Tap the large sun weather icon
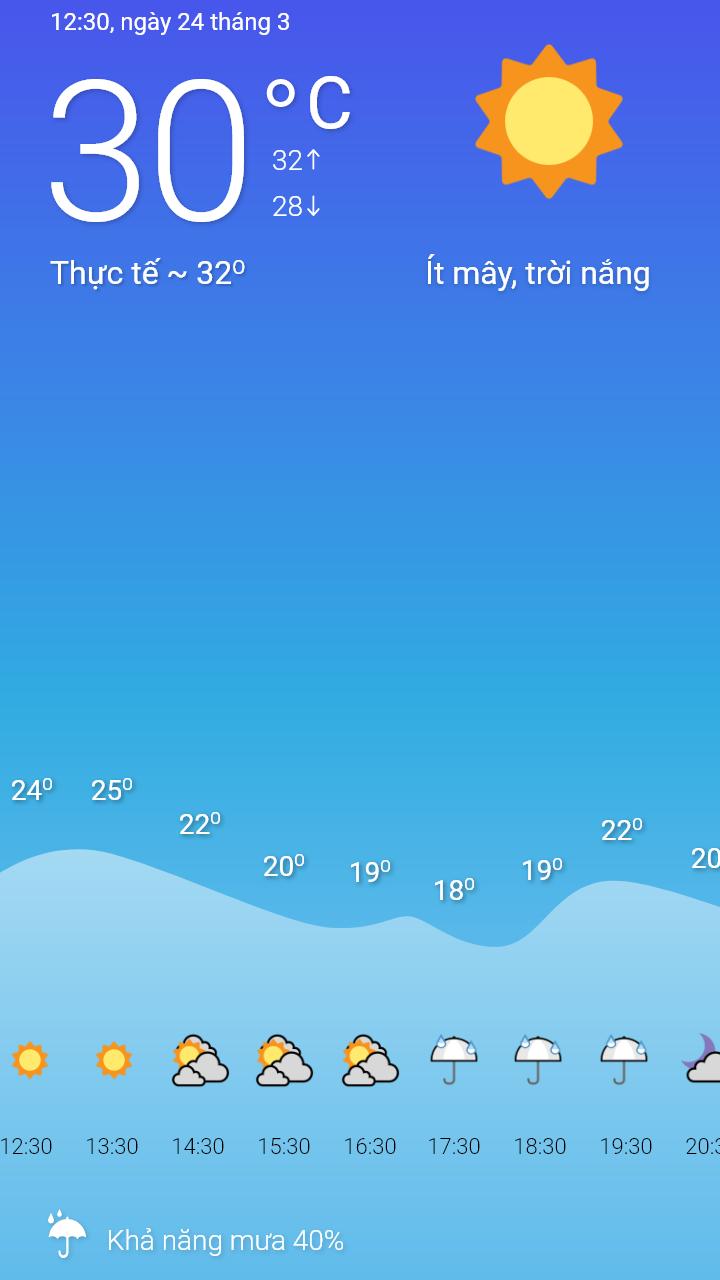This screenshot has width=720, height=1280. 548,122
